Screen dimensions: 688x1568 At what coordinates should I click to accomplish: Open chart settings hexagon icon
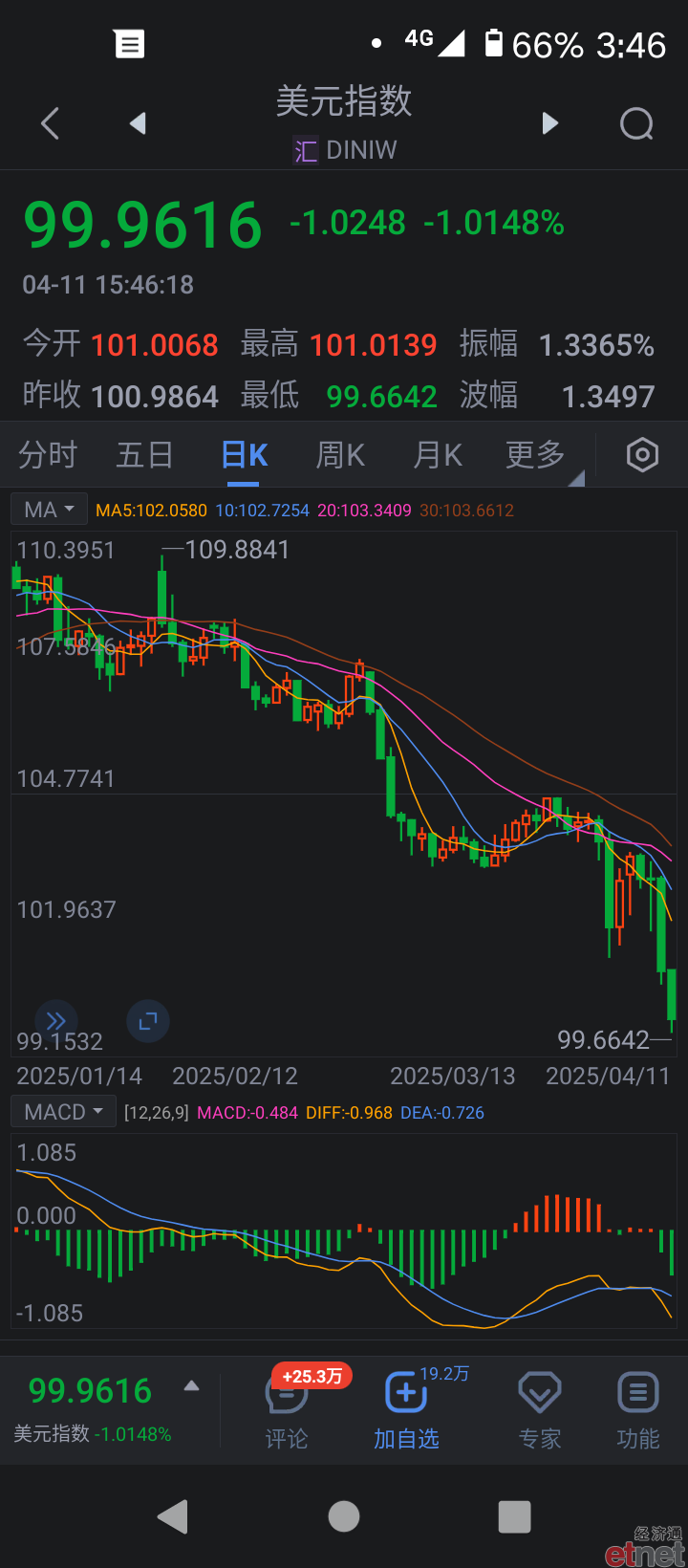642,455
